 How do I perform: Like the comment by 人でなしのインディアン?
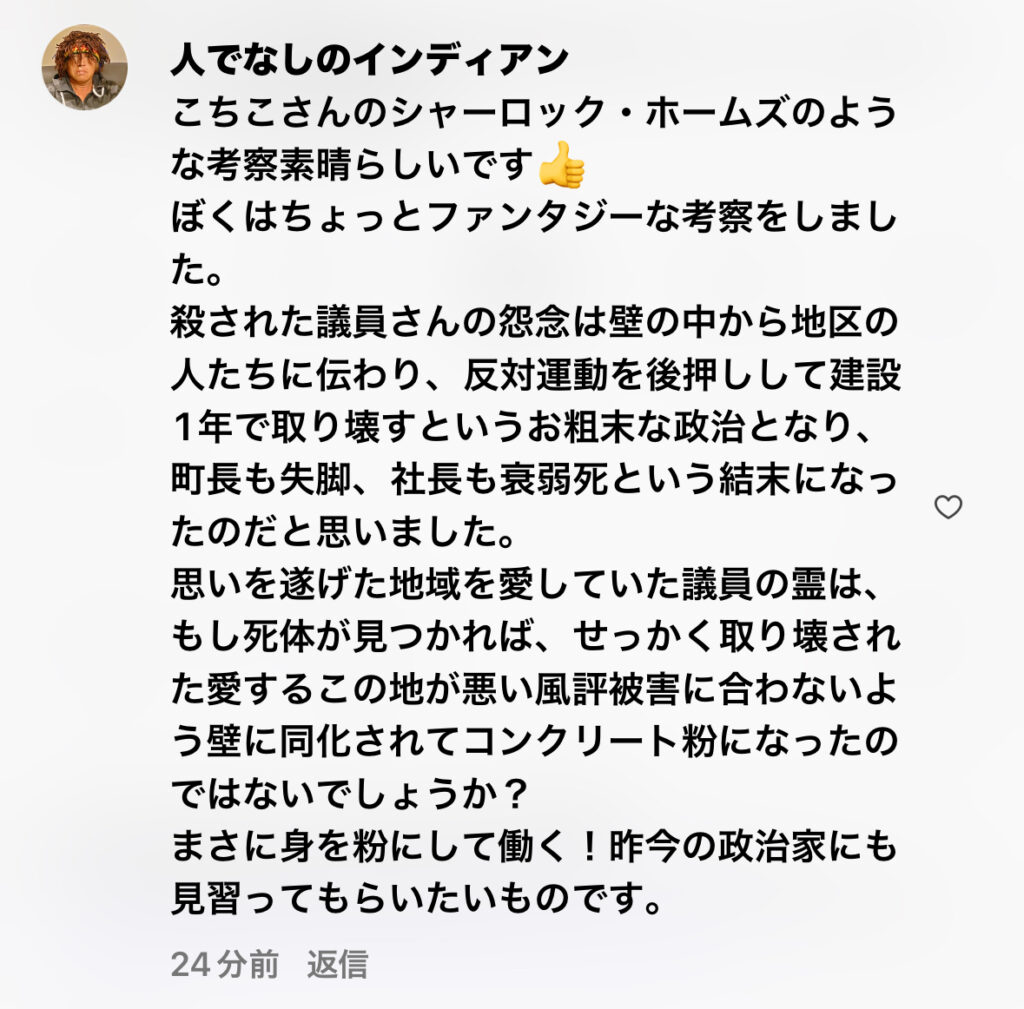[x=947, y=508]
